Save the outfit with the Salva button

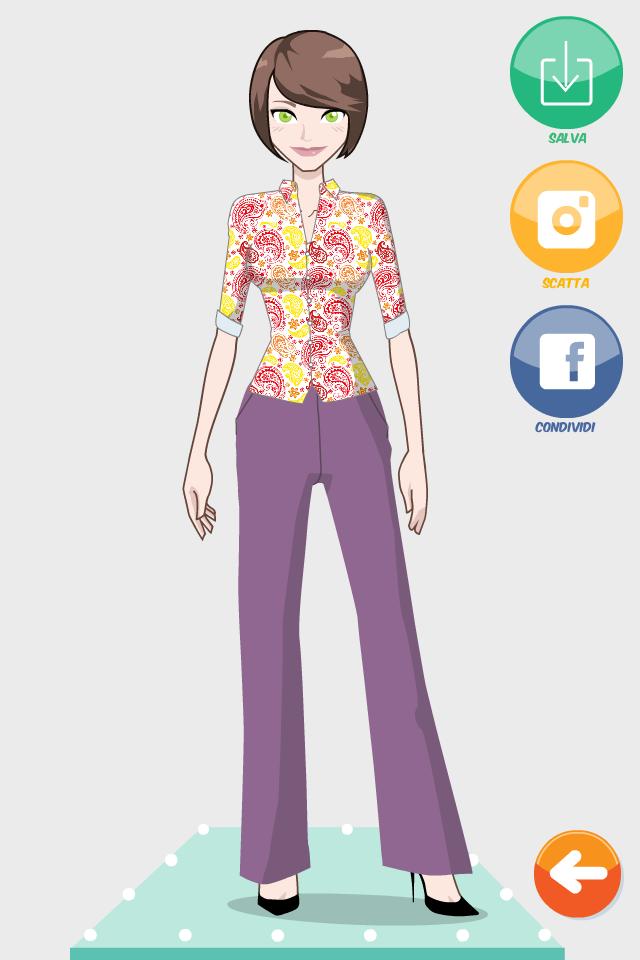[566, 72]
